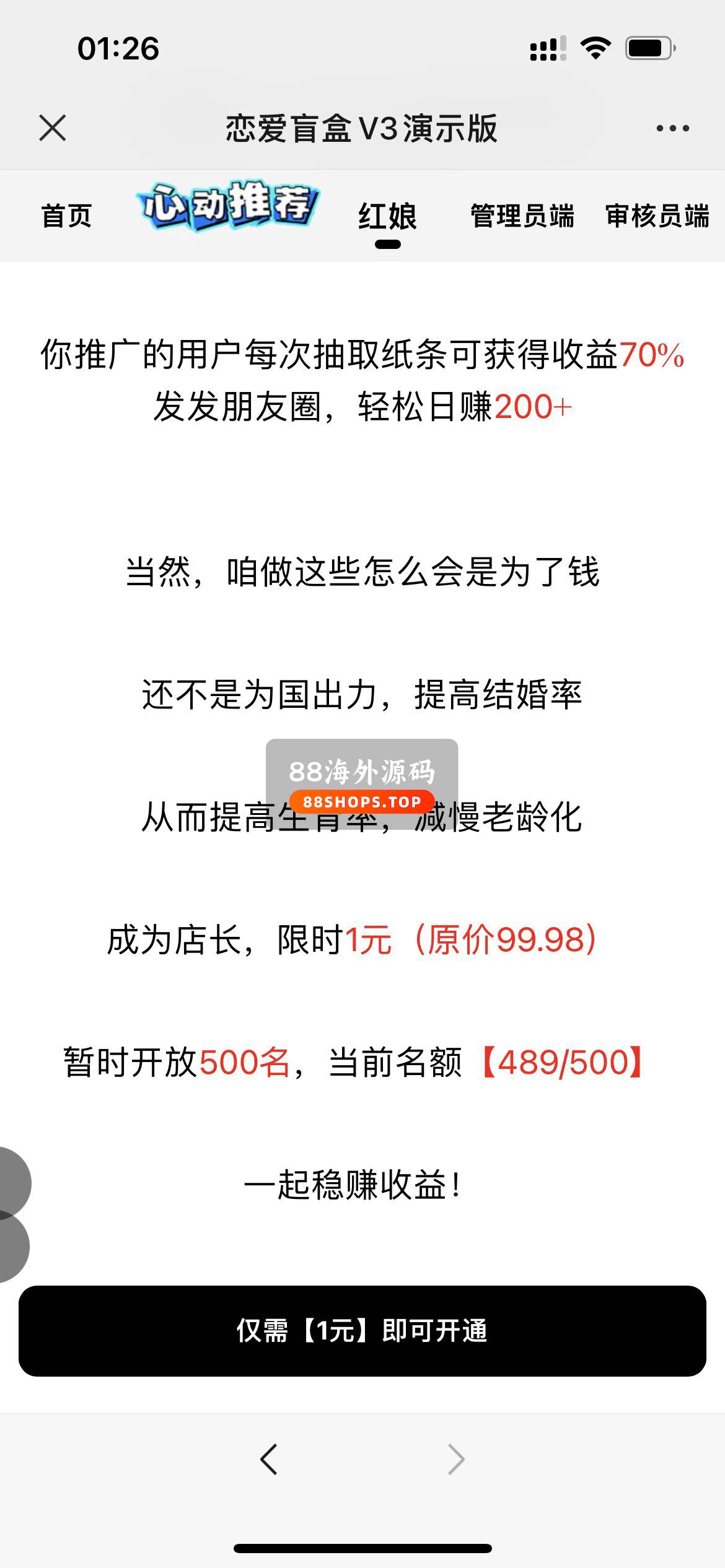The image size is (725, 1568).
Task: Open the 审核员端 tab
Action: tap(657, 216)
